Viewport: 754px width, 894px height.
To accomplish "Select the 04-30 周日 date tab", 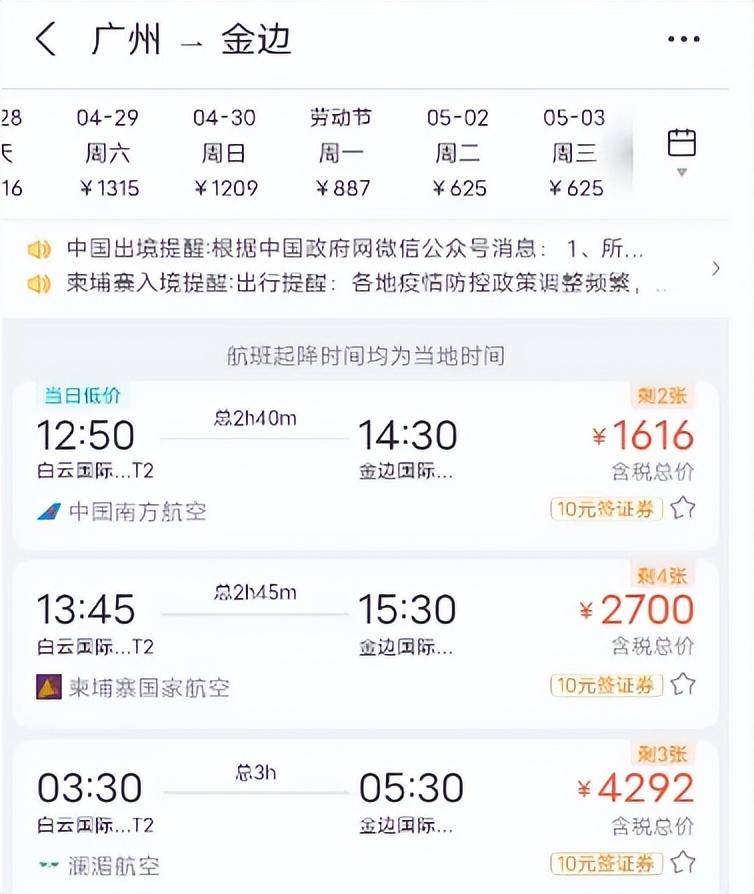I will coord(225,153).
